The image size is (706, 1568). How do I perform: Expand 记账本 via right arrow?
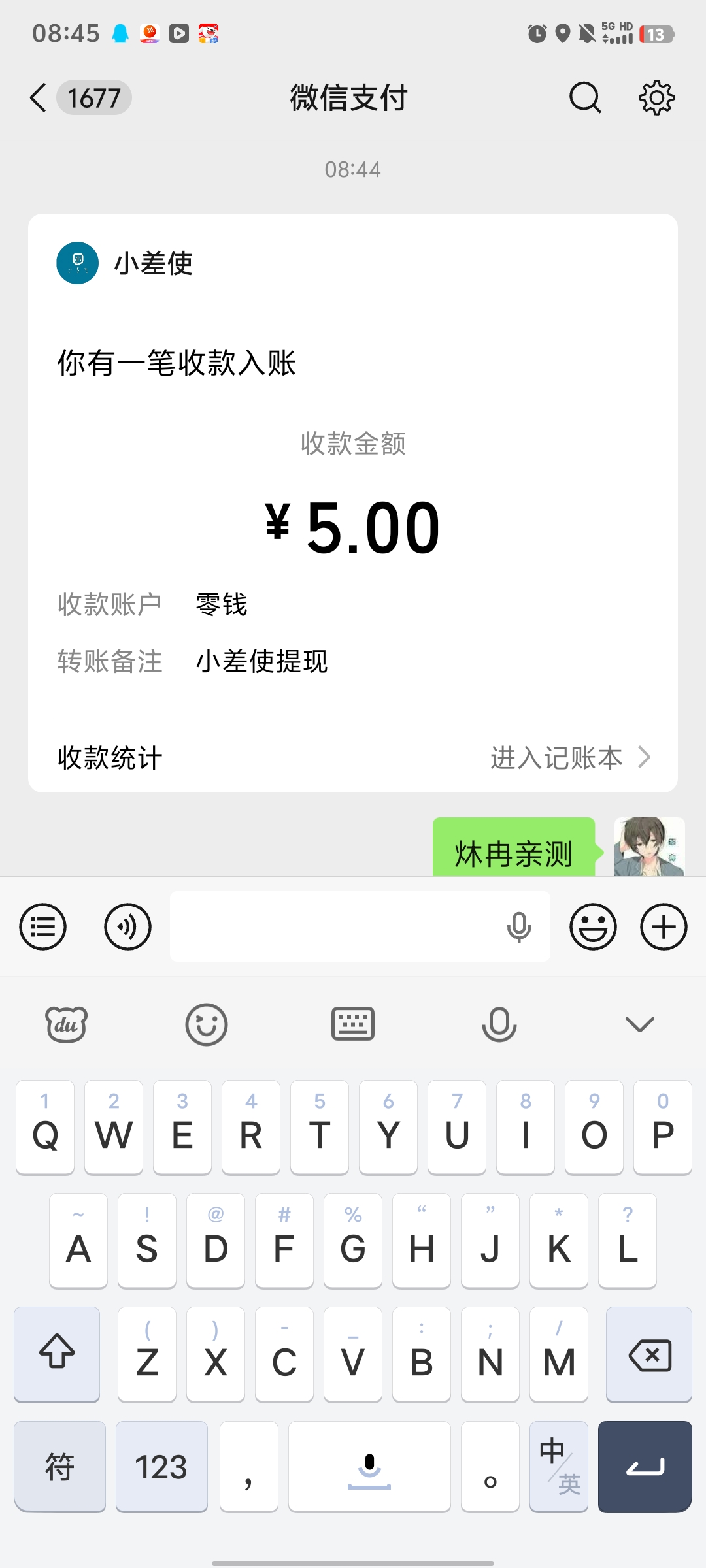[x=644, y=758]
